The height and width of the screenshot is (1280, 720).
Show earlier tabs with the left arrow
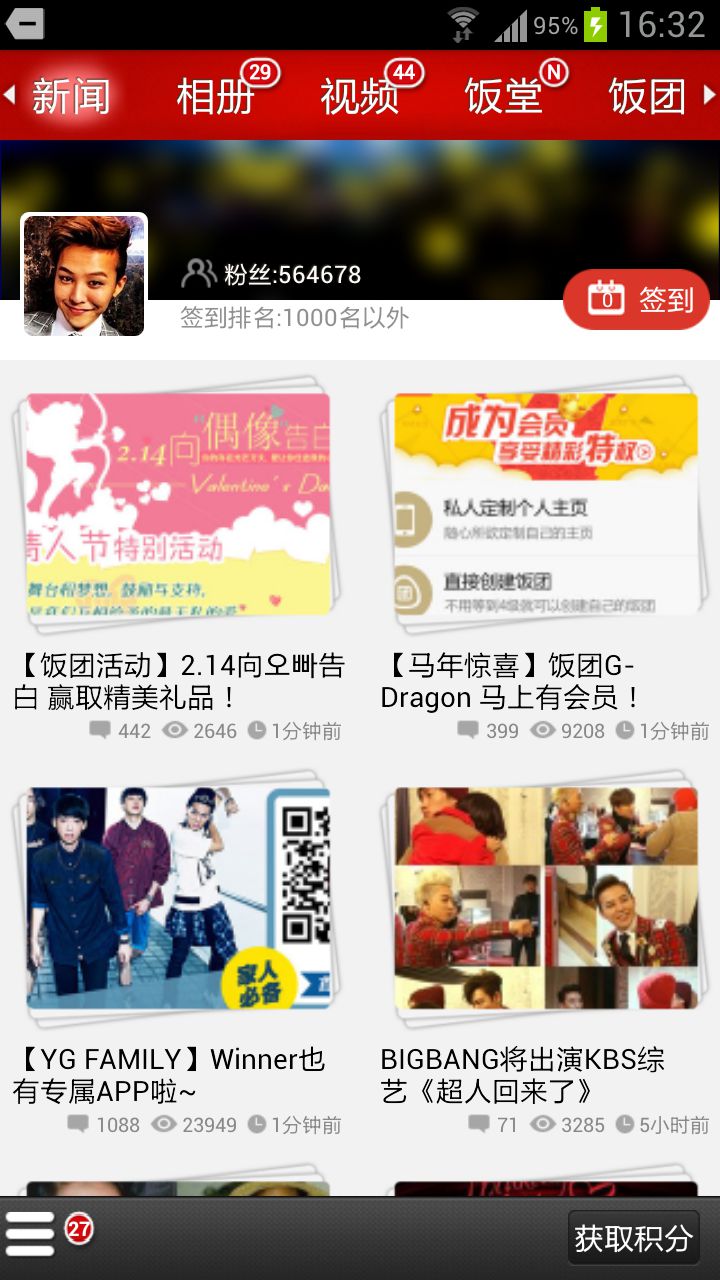(x=10, y=96)
